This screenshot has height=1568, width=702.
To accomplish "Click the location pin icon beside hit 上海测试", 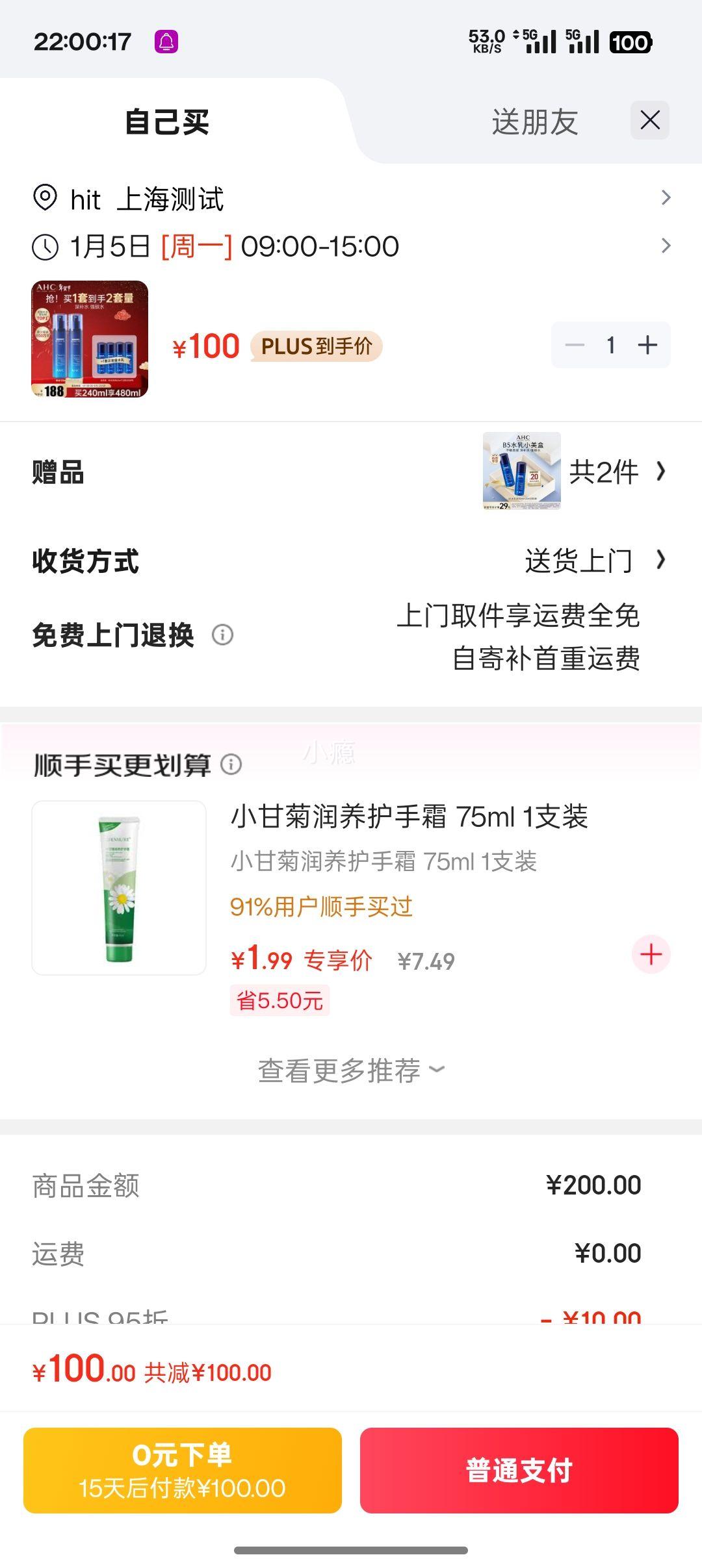I will tap(45, 199).
